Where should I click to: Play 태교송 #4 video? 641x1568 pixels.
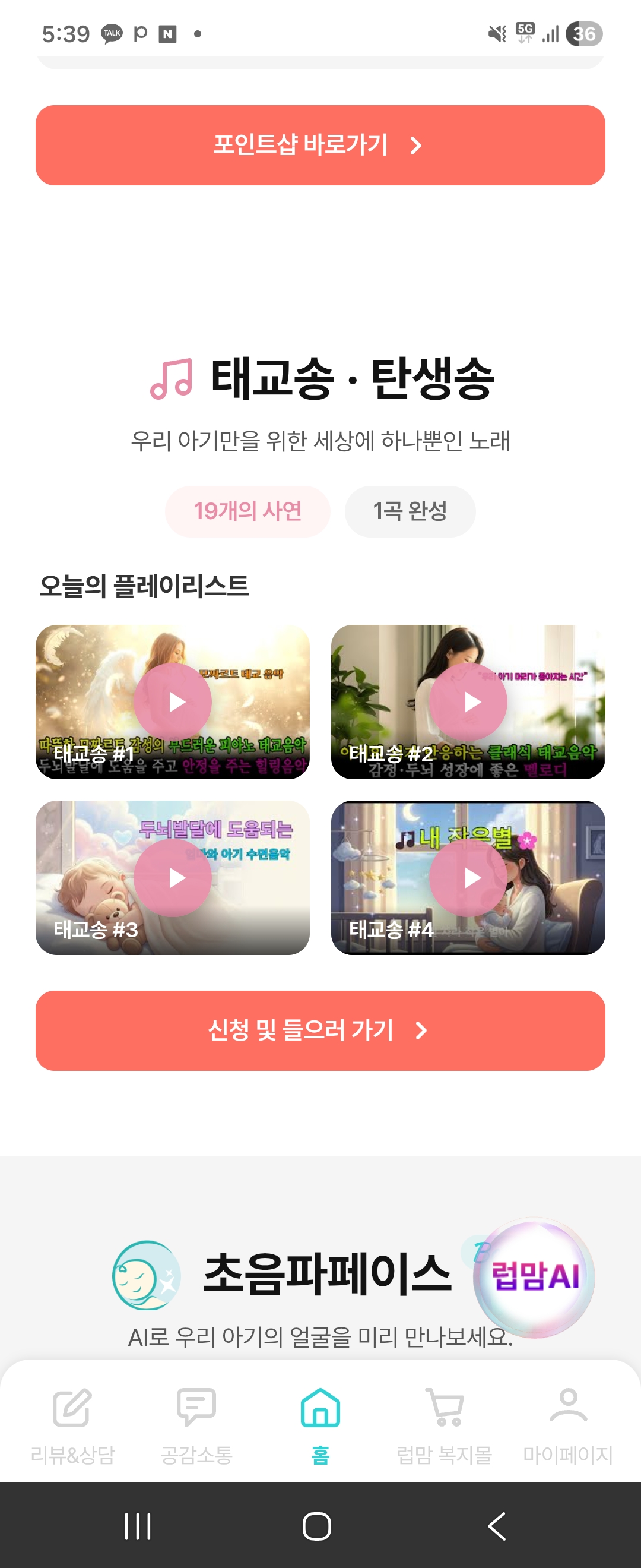(x=468, y=878)
